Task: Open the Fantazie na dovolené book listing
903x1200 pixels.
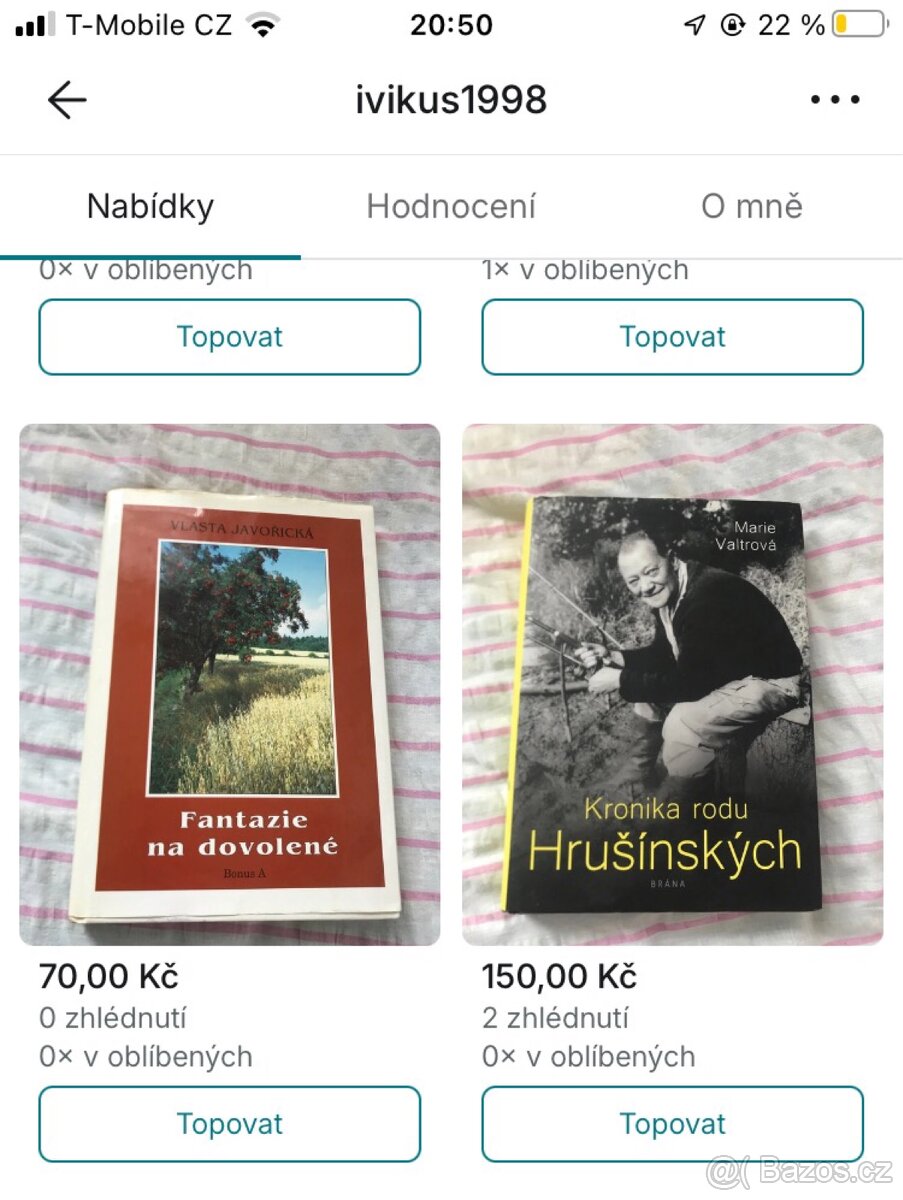Action: pyautogui.click(x=230, y=685)
